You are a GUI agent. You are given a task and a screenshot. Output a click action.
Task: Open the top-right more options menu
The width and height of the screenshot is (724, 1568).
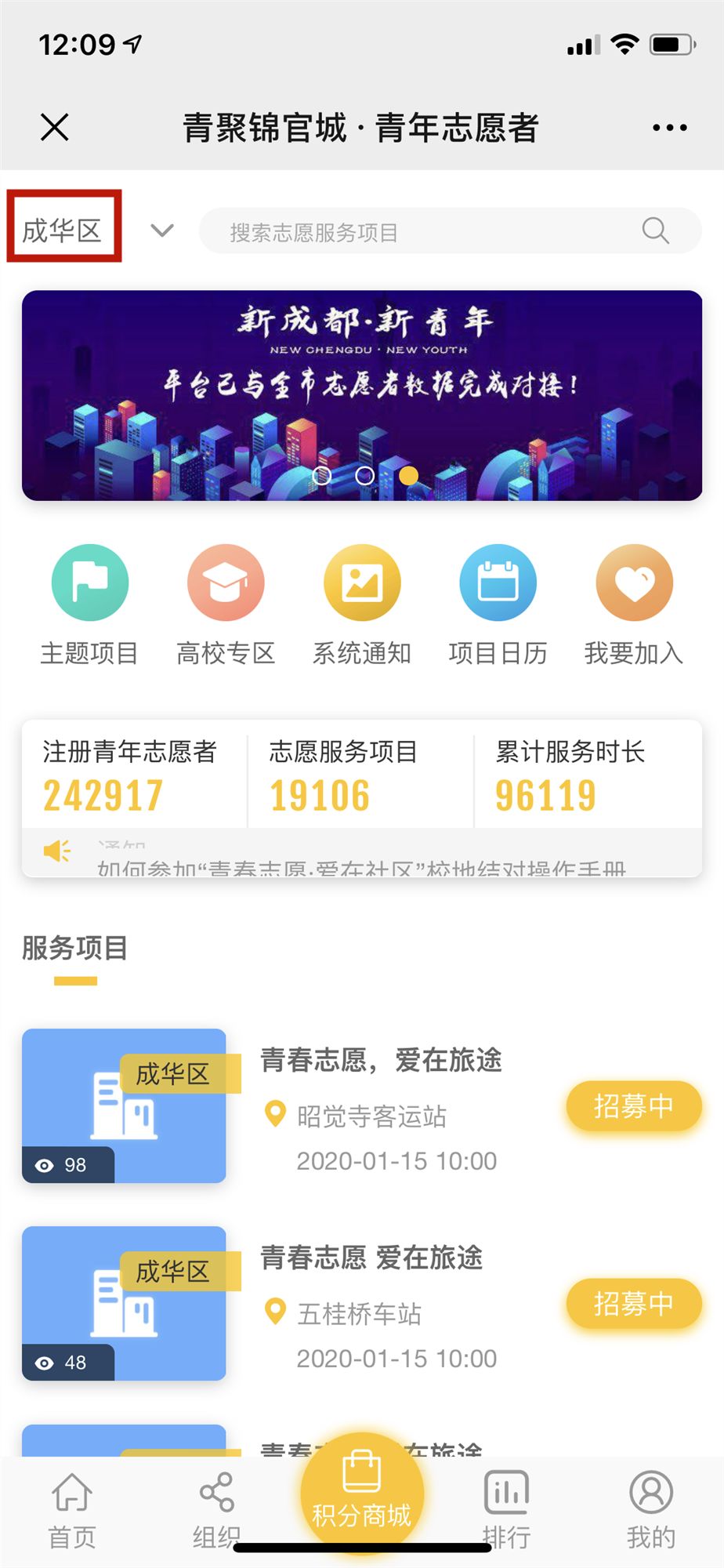pyautogui.click(x=670, y=127)
